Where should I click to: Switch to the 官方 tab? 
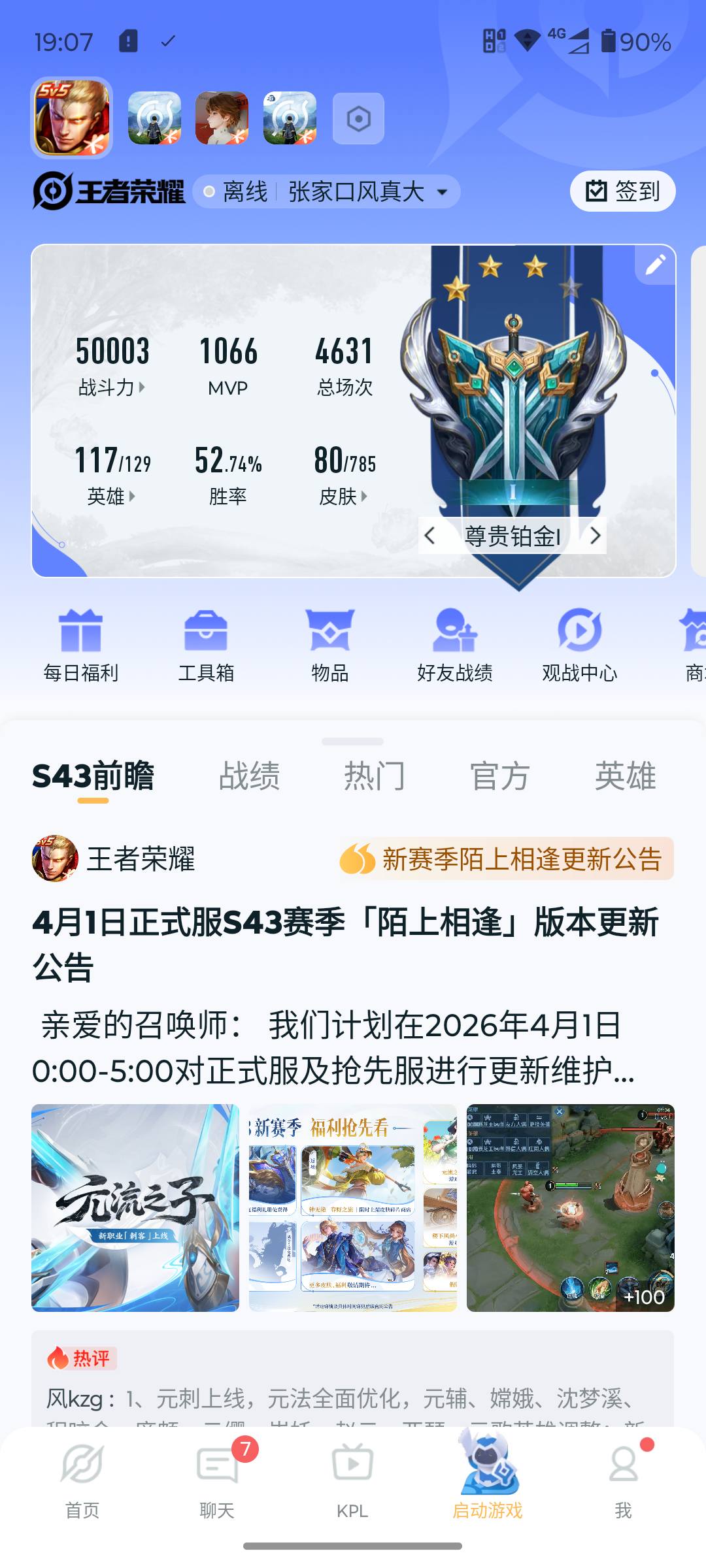499,776
